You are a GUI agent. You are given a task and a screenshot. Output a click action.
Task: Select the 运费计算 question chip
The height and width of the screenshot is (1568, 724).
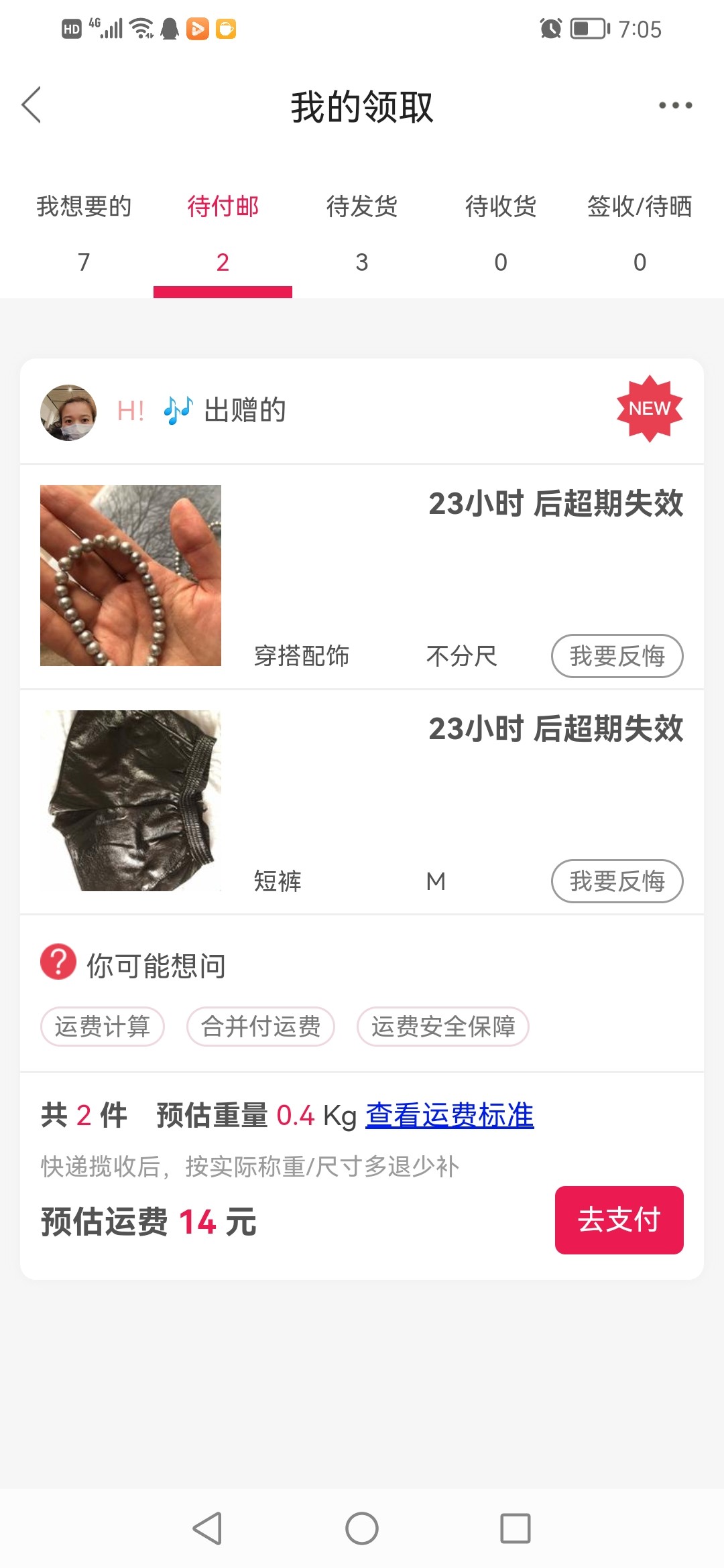tap(103, 1027)
